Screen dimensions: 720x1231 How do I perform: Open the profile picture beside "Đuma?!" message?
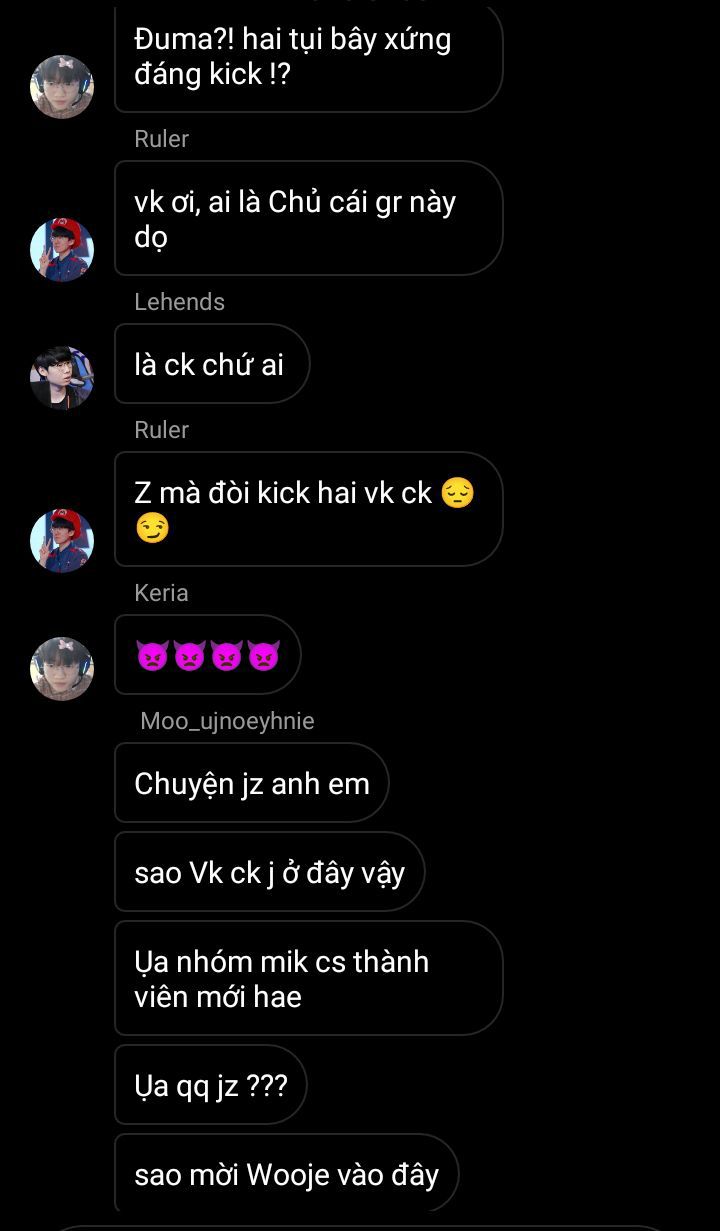pyautogui.click(x=62, y=87)
